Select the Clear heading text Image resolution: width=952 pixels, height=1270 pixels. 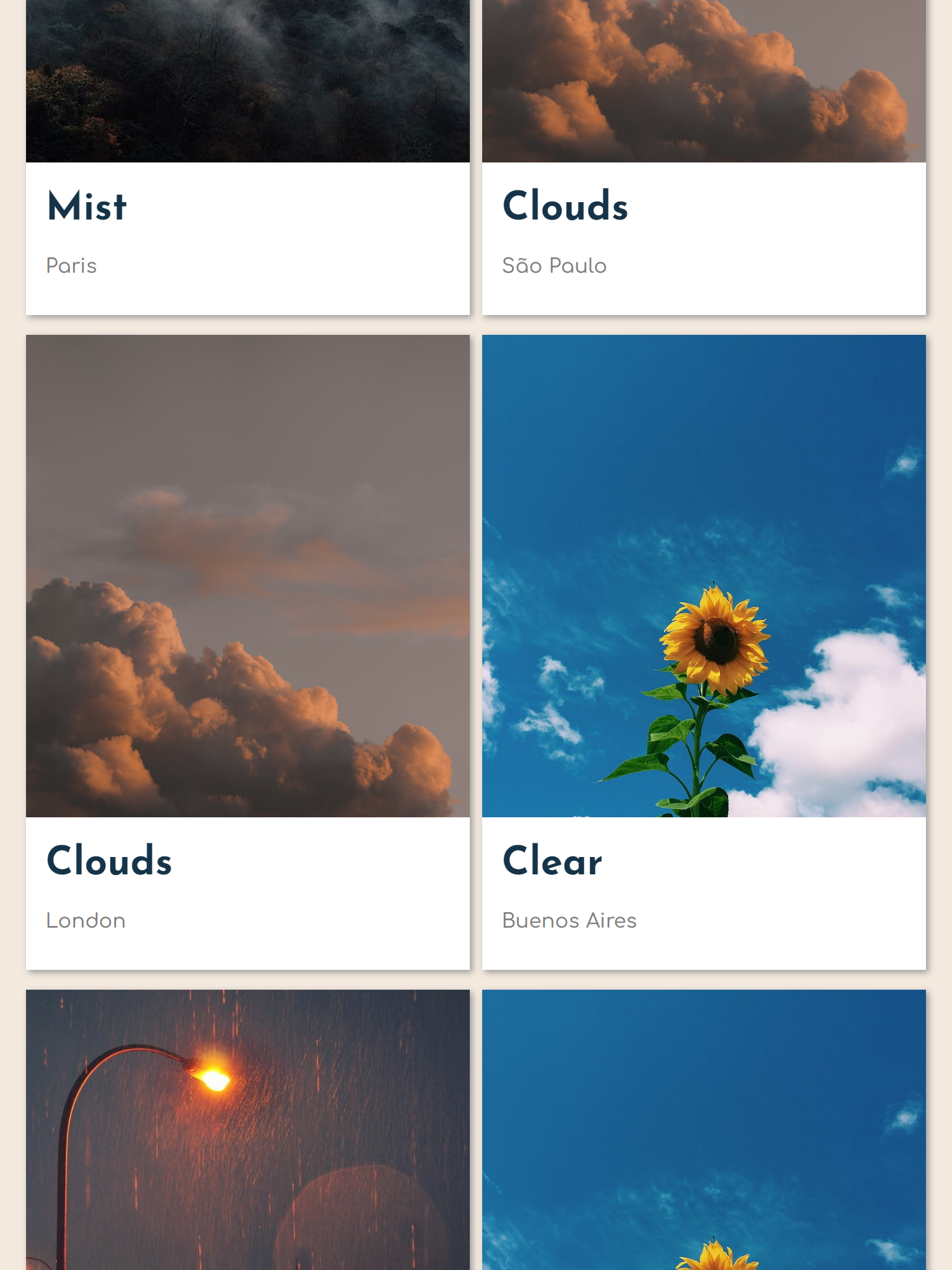(x=552, y=861)
